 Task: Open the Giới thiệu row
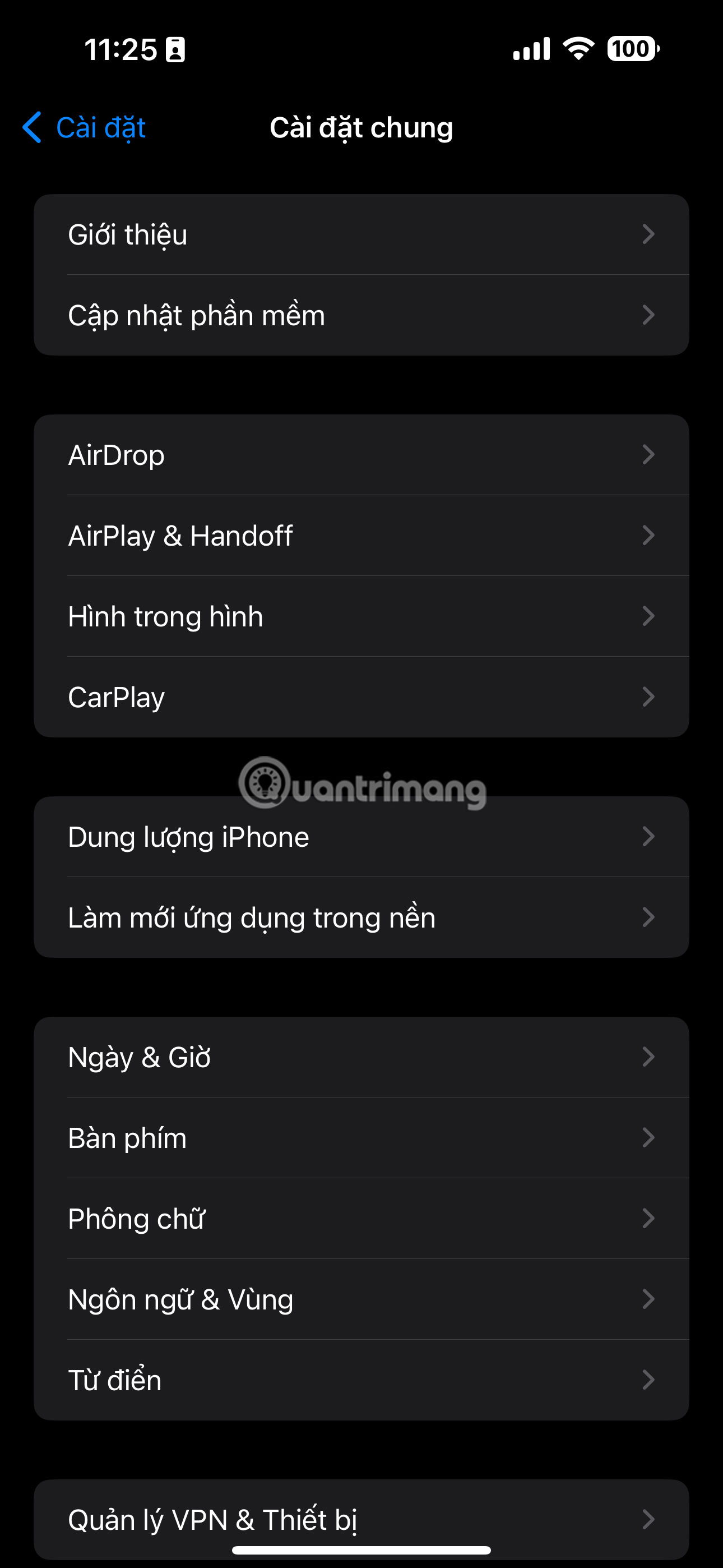(x=361, y=235)
